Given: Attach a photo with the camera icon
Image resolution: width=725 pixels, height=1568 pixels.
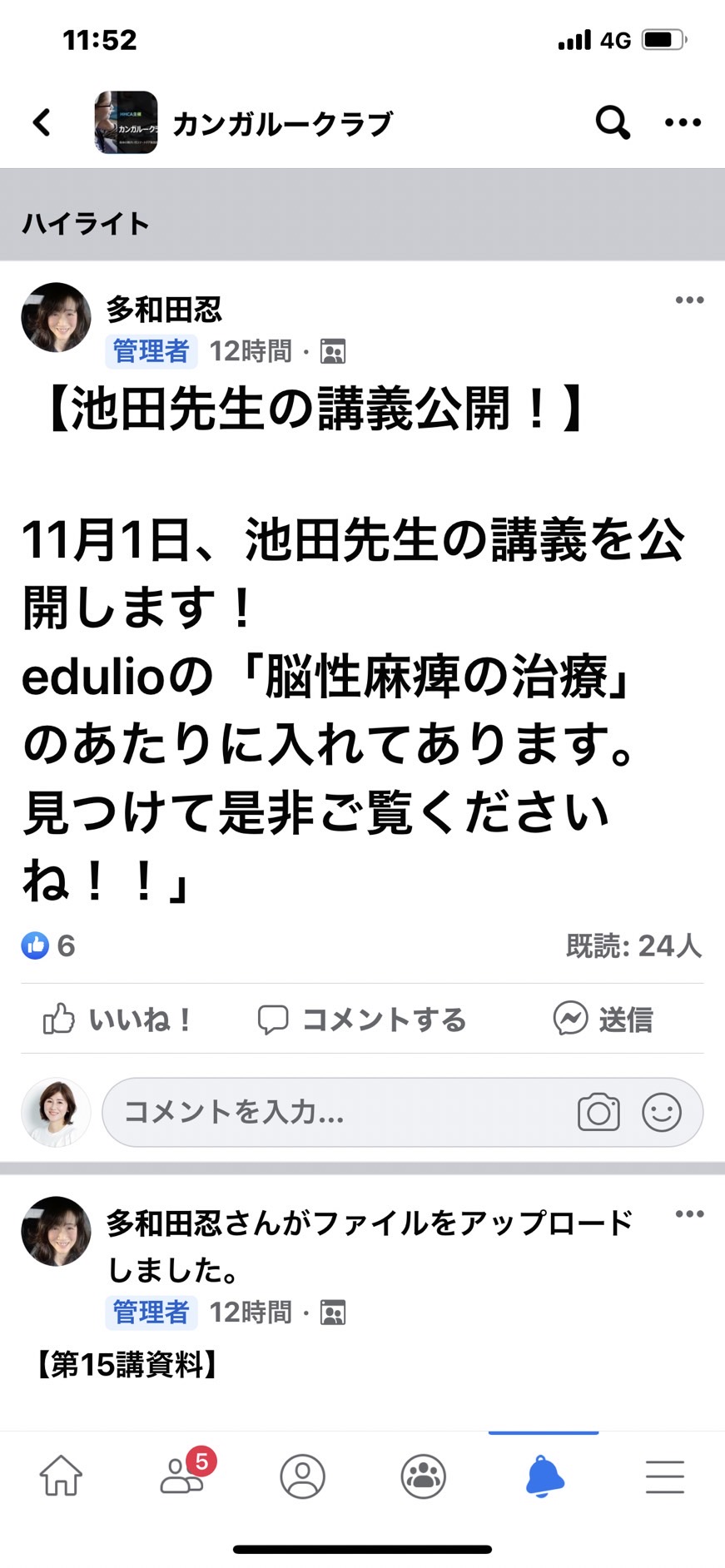Looking at the screenshot, I should click(x=598, y=1112).
